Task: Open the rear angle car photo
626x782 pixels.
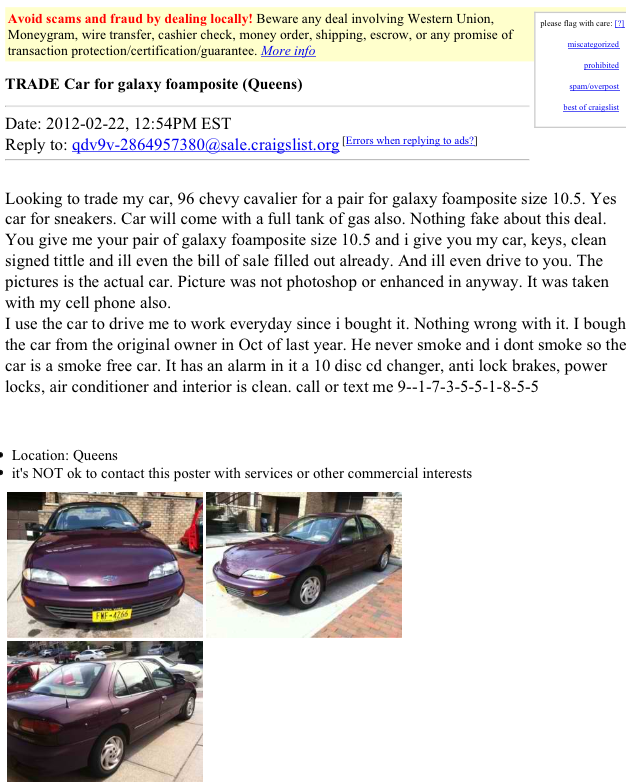Action: pyautogui.click(x=105, y=711)
